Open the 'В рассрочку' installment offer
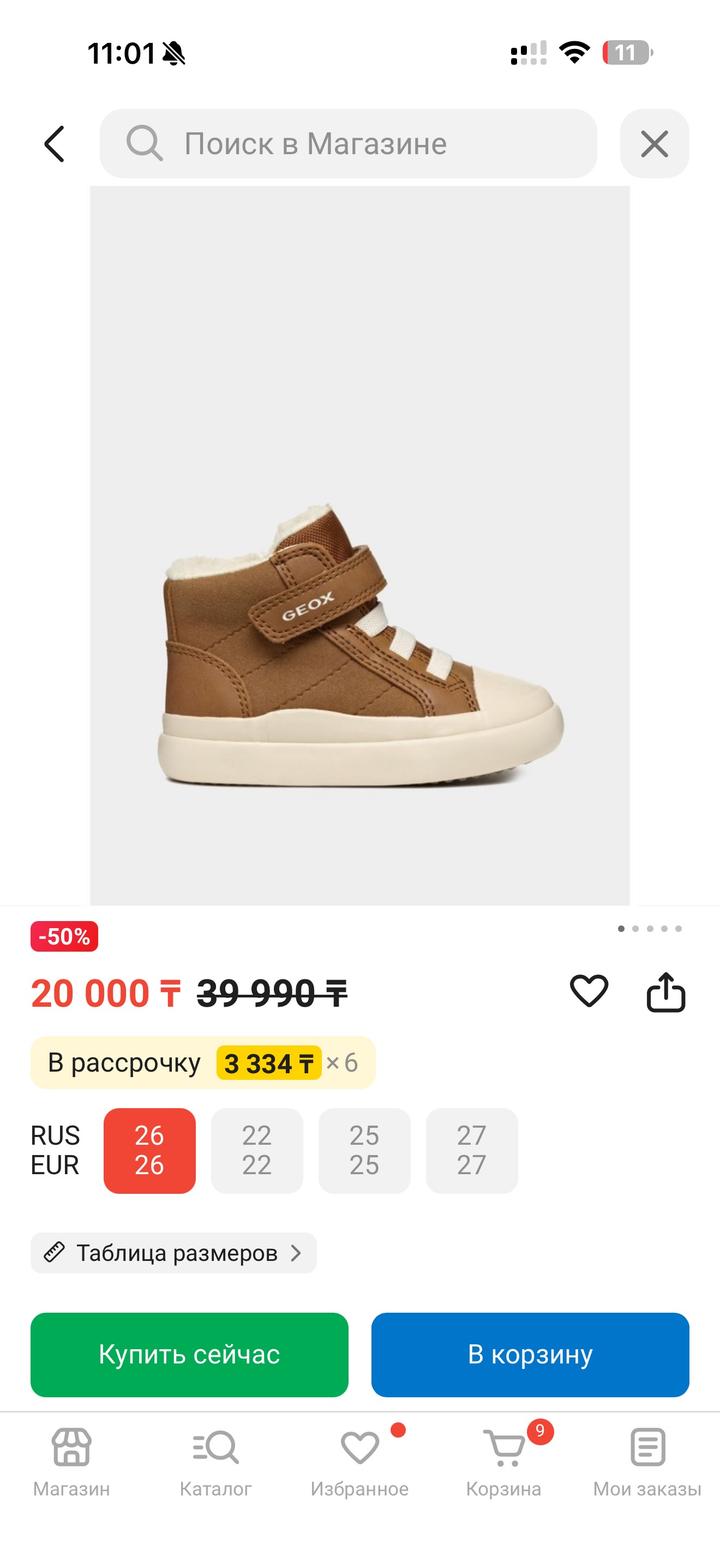 (x=203, y=1062)
